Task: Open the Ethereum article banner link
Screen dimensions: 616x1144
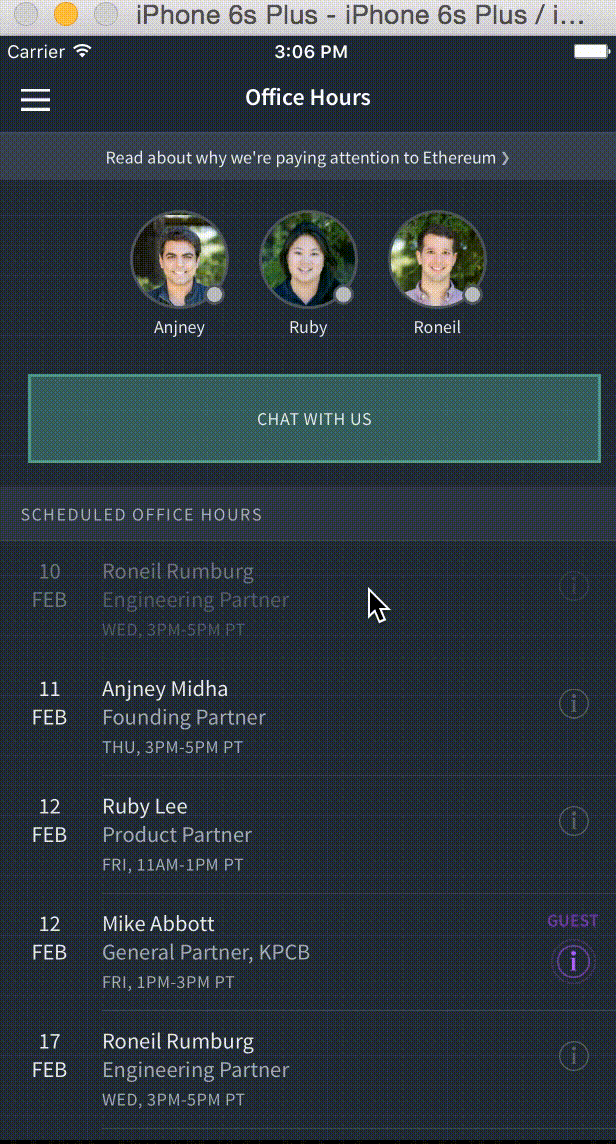Action: coord(308,158)
